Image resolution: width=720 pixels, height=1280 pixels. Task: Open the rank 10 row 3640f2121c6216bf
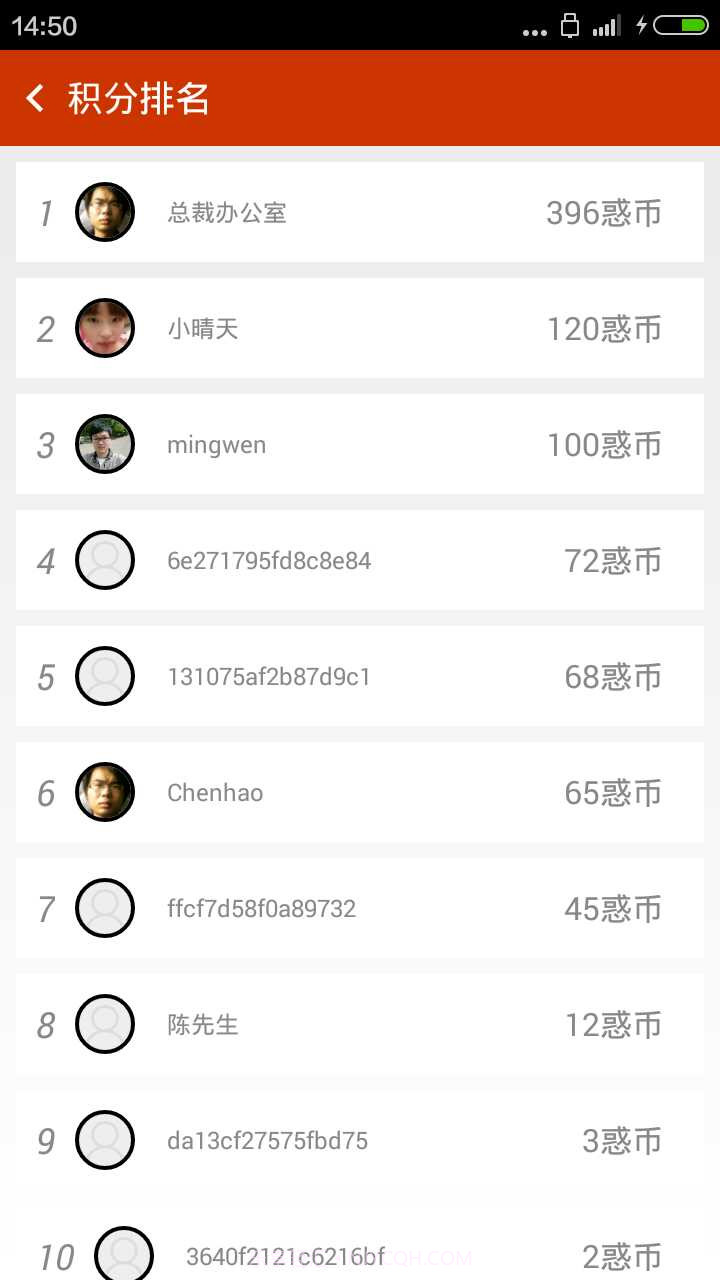(x=360, y=1254)
